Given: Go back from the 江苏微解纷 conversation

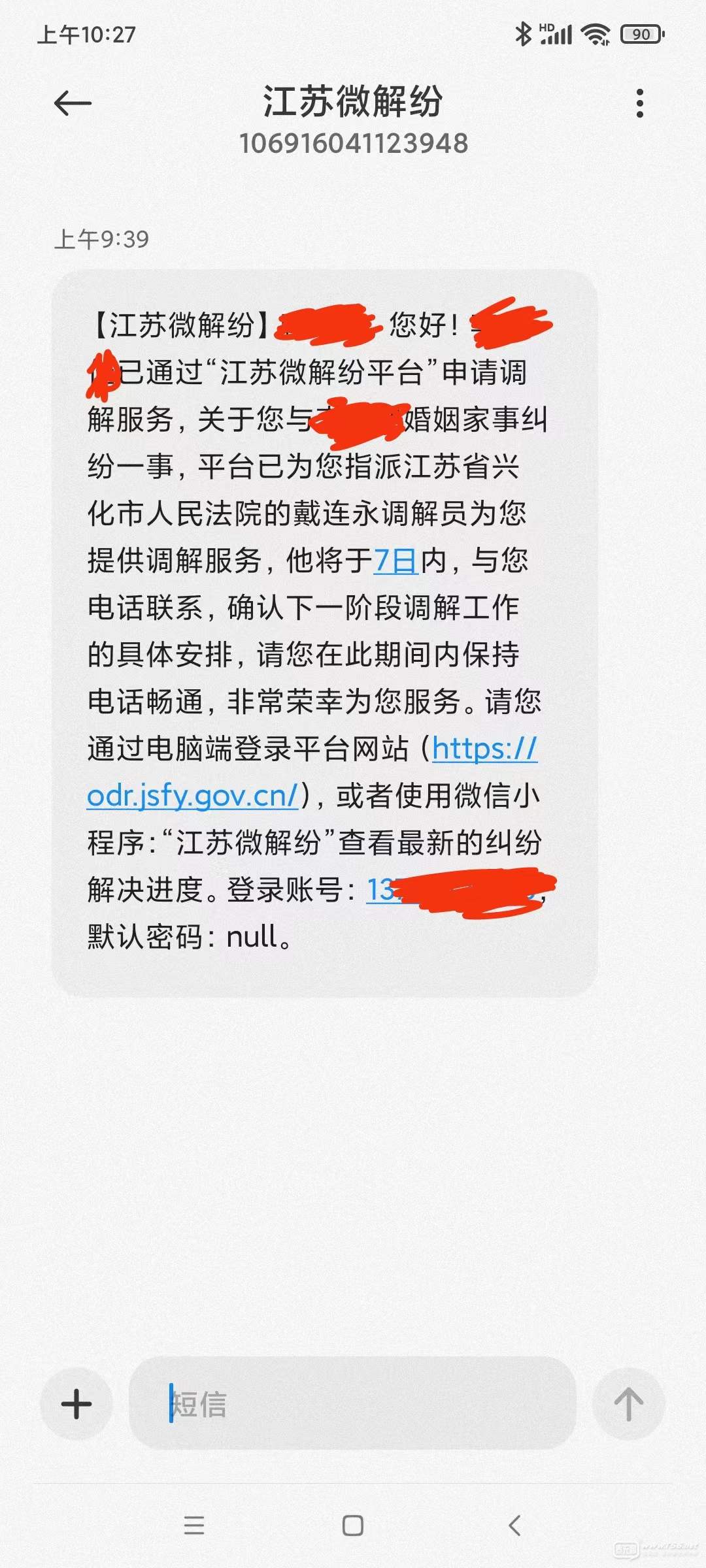Looking at the screenshot, I should click(x=72, y=103).
